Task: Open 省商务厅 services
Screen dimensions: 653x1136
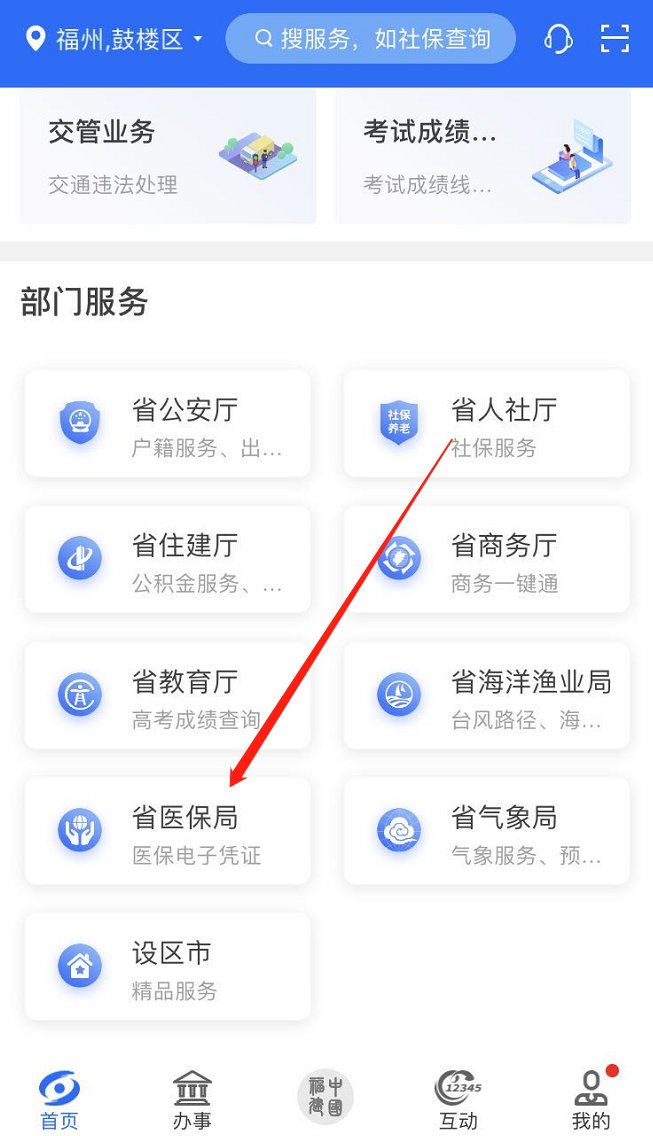Action: pyautogui.click(x=487, y=560)
